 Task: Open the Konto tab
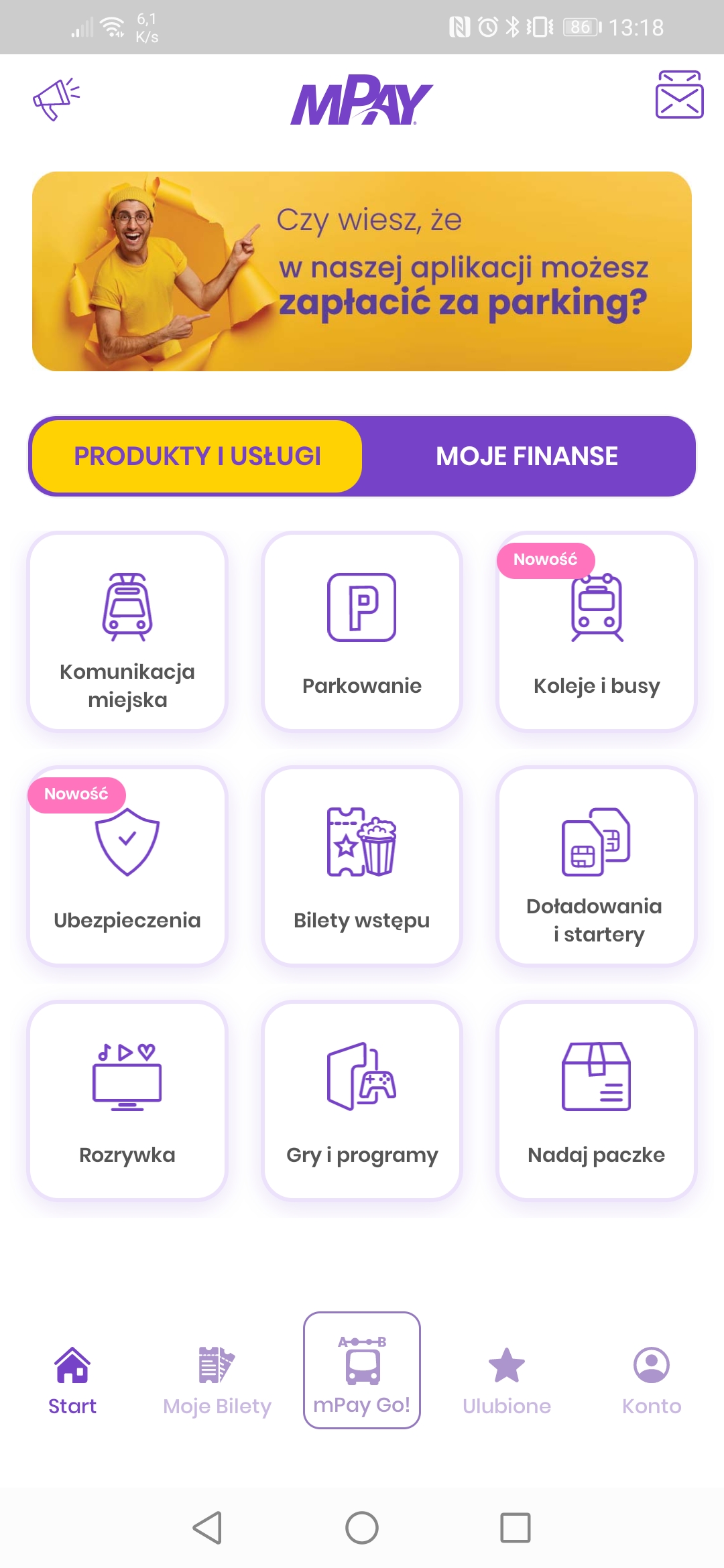(652, 1380)
